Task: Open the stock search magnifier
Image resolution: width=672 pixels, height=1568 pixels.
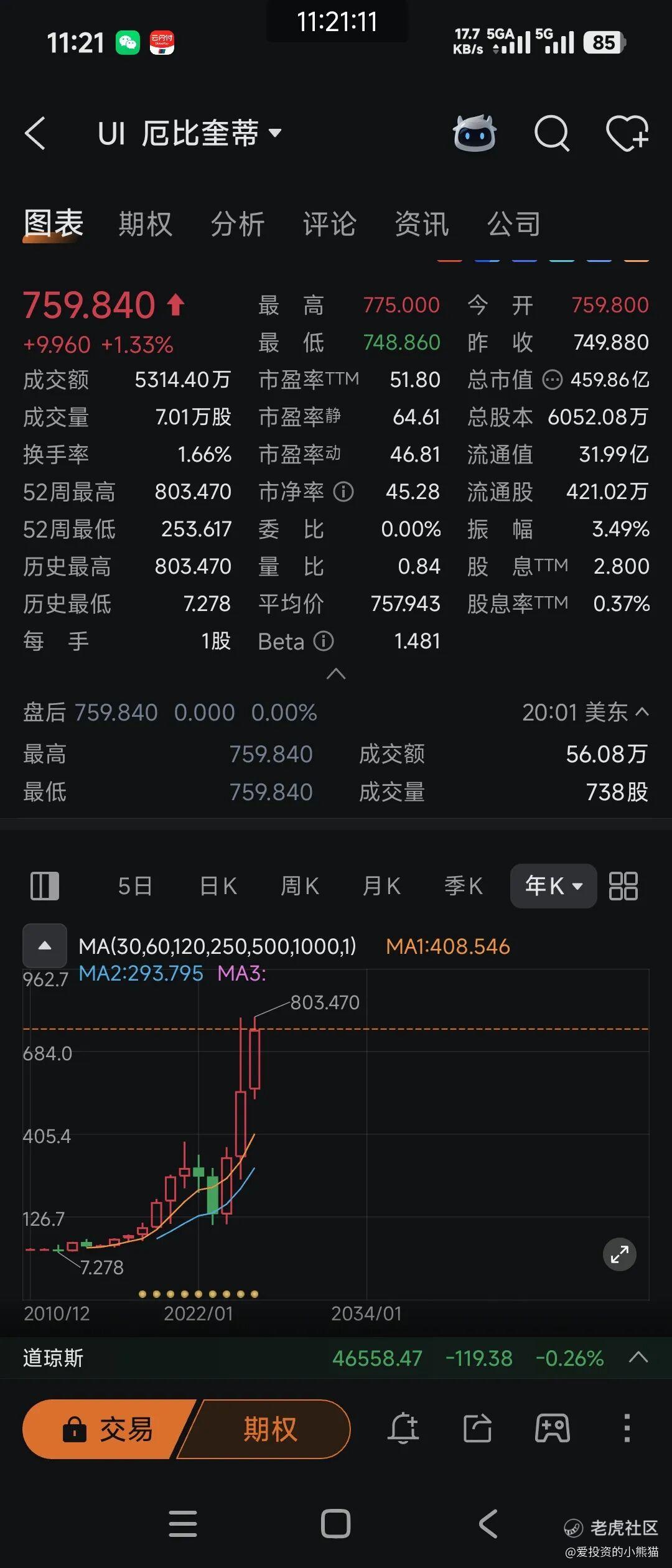Action: [551, 133]
